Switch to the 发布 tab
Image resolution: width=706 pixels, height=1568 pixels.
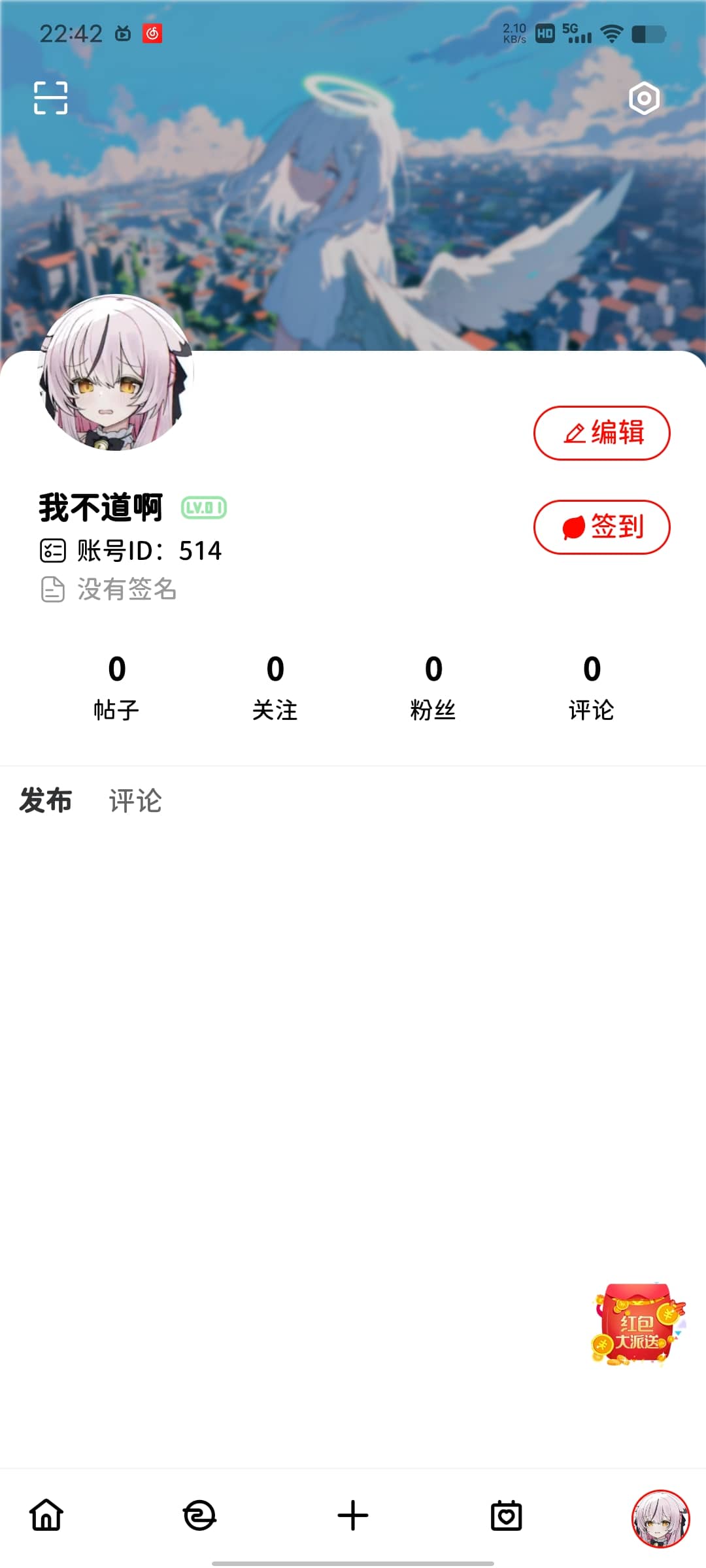coord(46,800)
